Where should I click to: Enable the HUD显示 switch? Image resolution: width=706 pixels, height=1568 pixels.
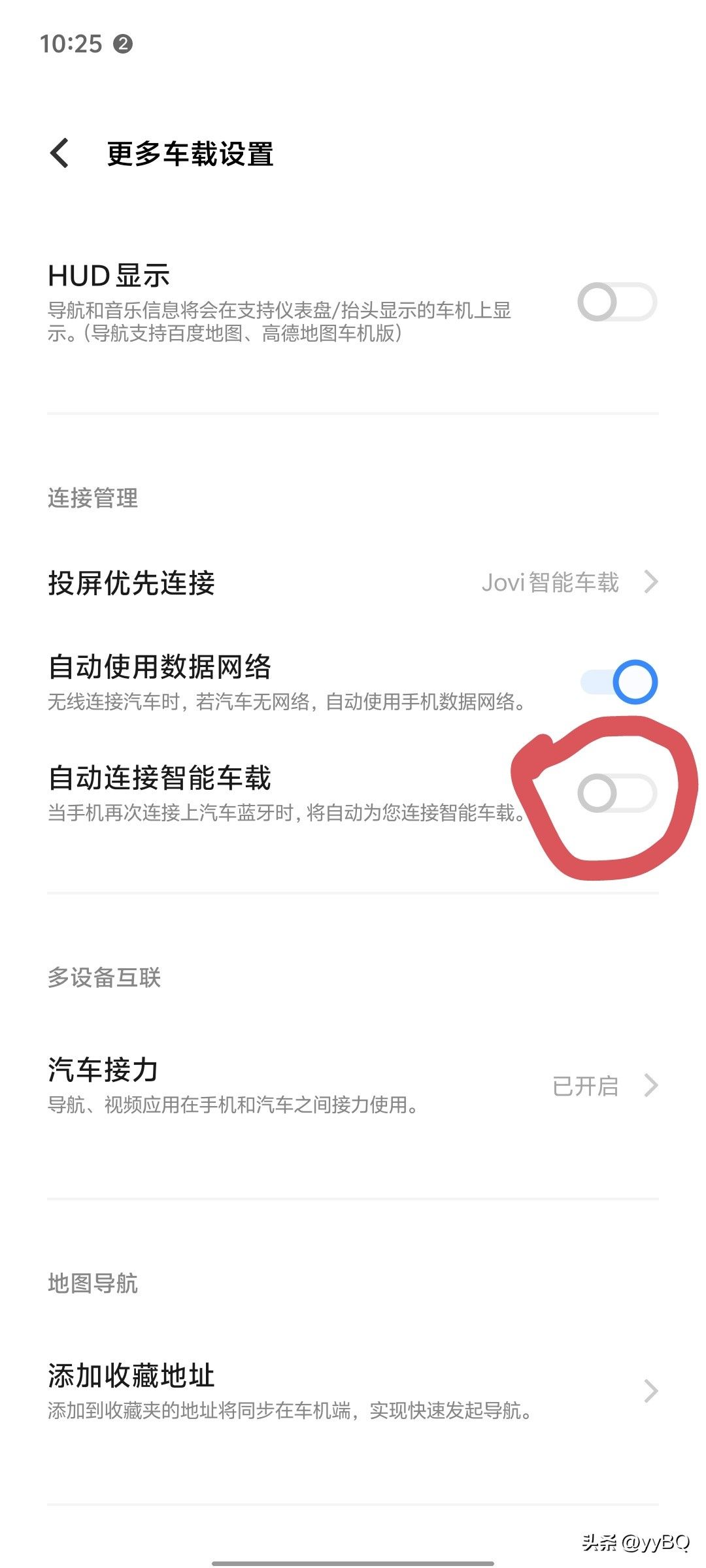(x=616, y=302)
